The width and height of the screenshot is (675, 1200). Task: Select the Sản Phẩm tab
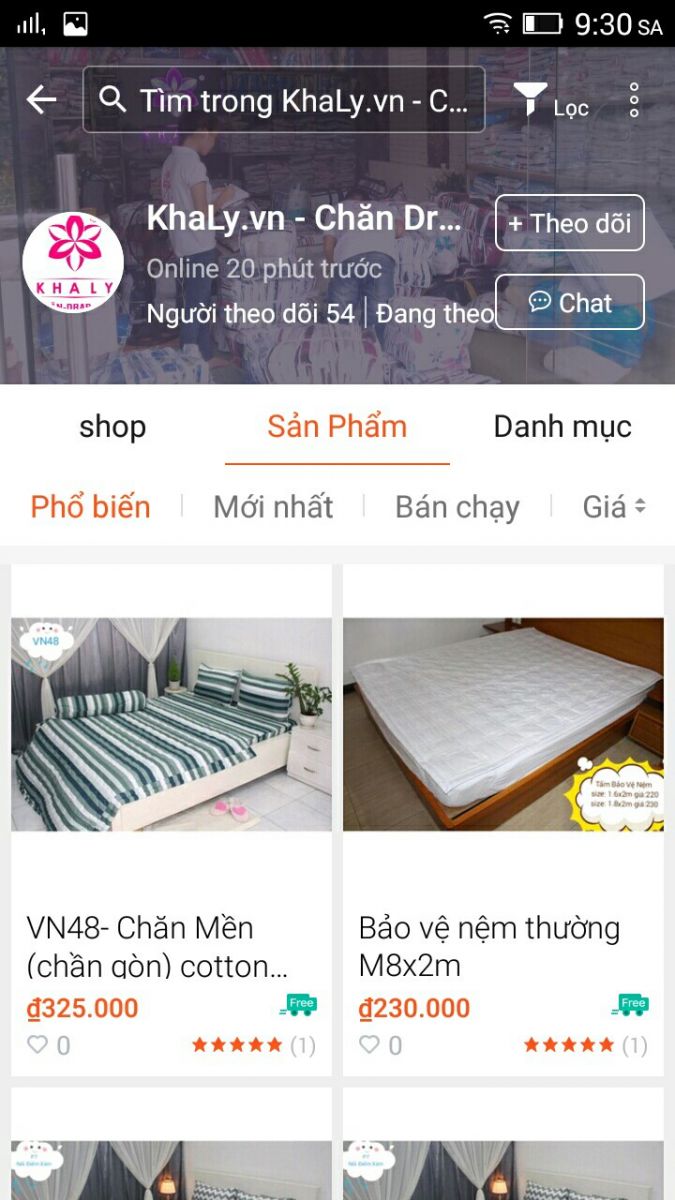(x=337, y=427)
